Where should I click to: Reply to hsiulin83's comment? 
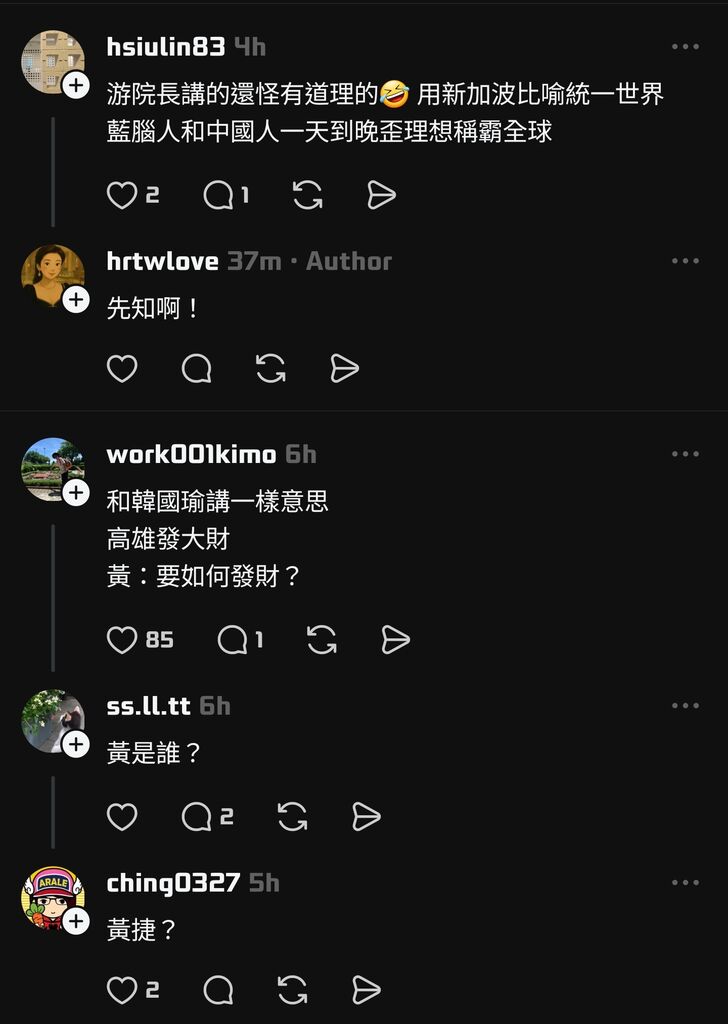218,195
